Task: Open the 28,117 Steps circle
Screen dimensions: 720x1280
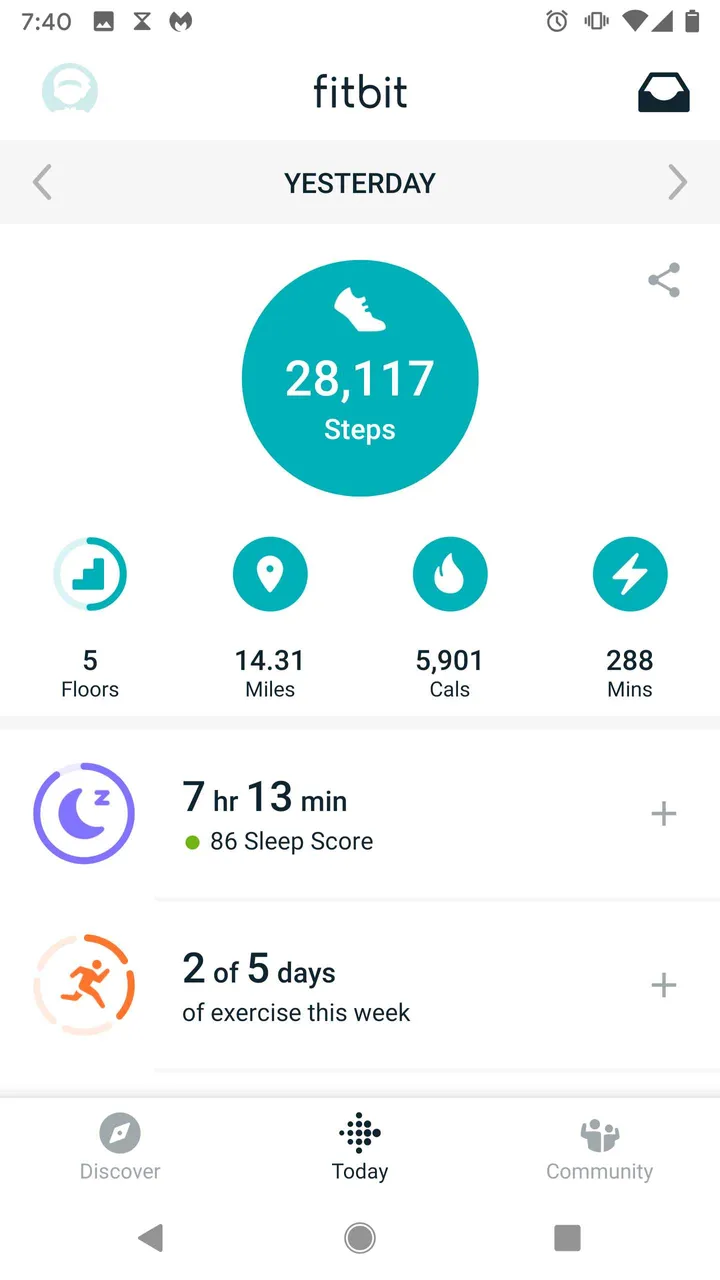Action: pos(360,379)
